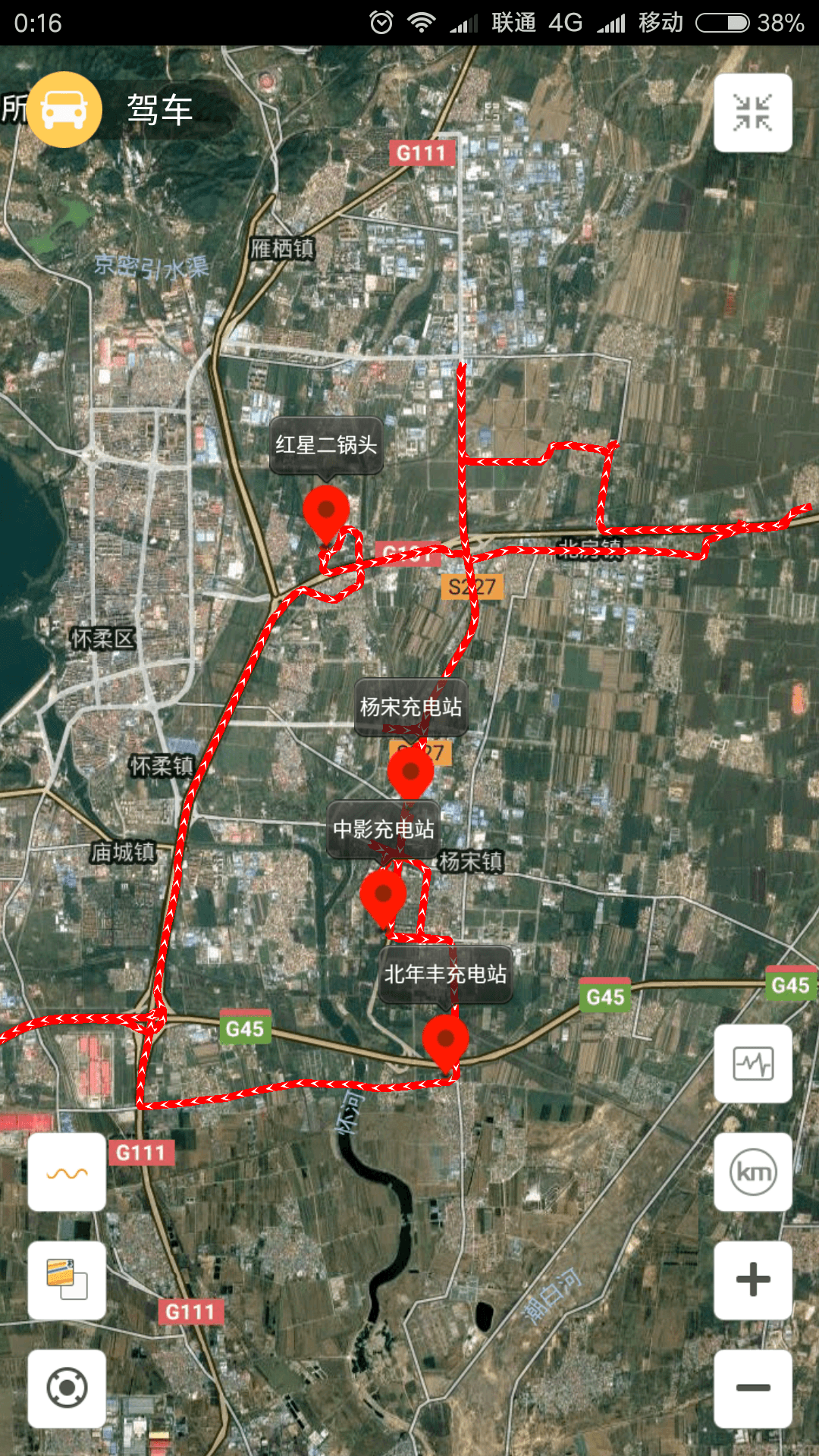Exit fullscreen map with the collapse button
819x1456 pixels.
click(753, 113)
